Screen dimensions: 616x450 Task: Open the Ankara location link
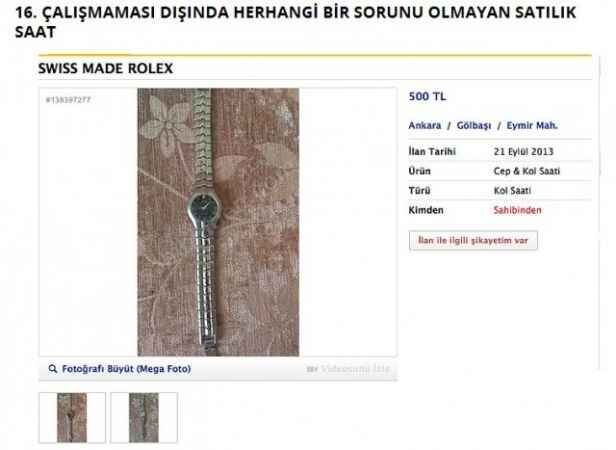click(x=426, y=126)
